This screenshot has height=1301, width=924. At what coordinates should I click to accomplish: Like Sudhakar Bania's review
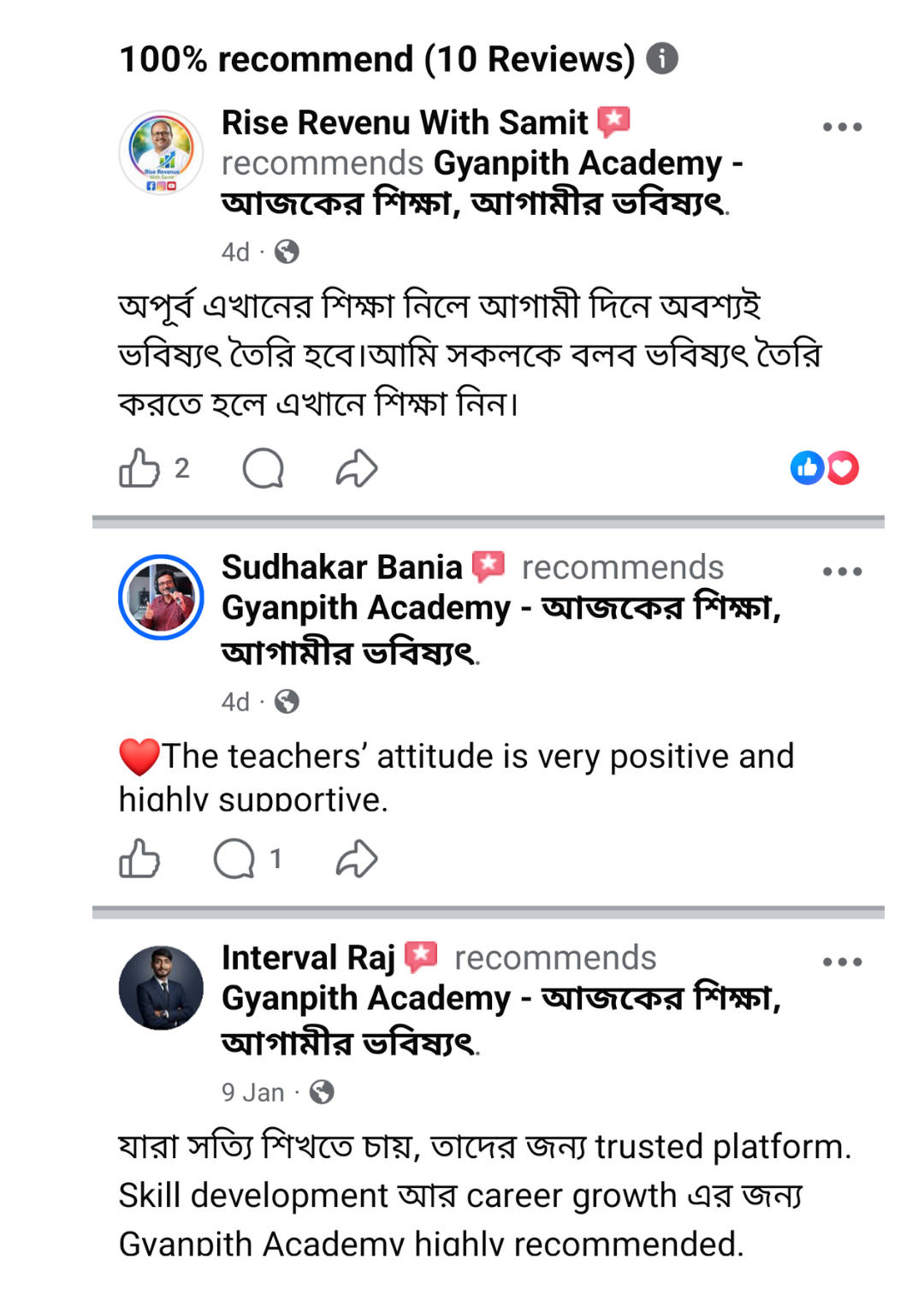click(x=139, y=858)
